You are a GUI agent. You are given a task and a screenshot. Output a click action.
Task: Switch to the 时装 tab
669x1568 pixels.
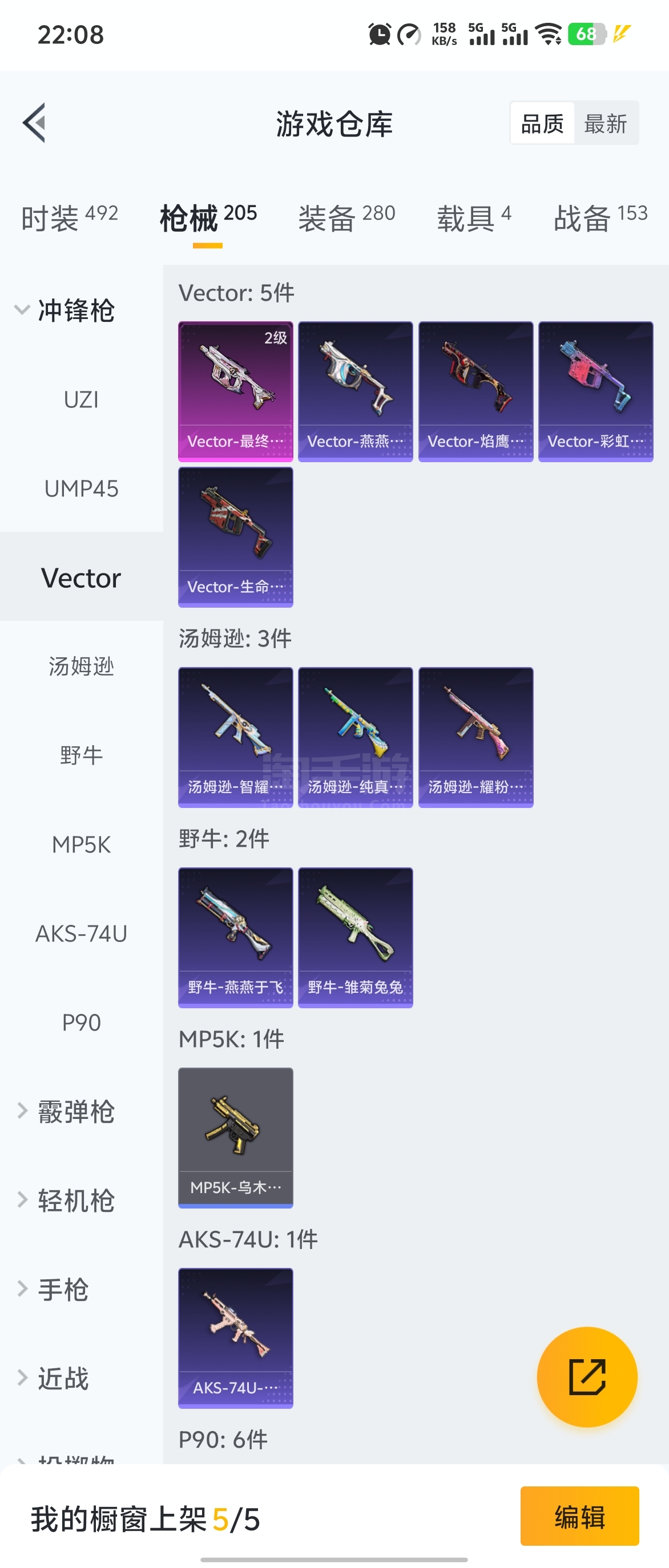pos(69,218)
